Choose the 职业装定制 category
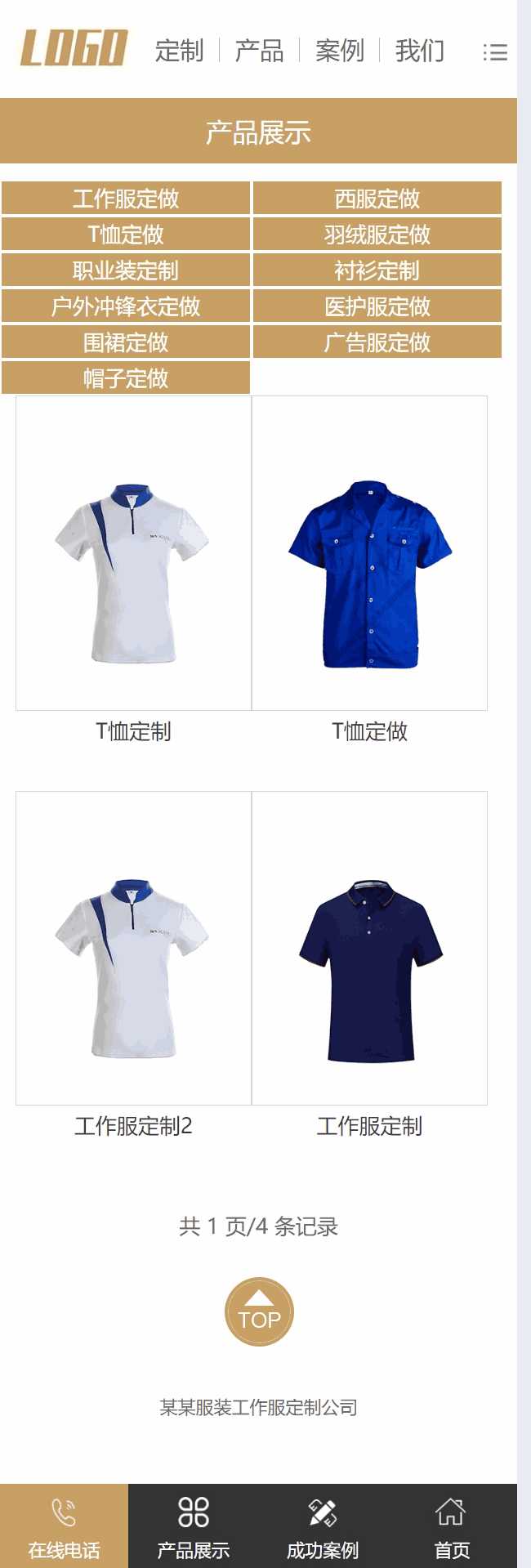The height and width of the screenshot is (1568, 531). point(126,270)
